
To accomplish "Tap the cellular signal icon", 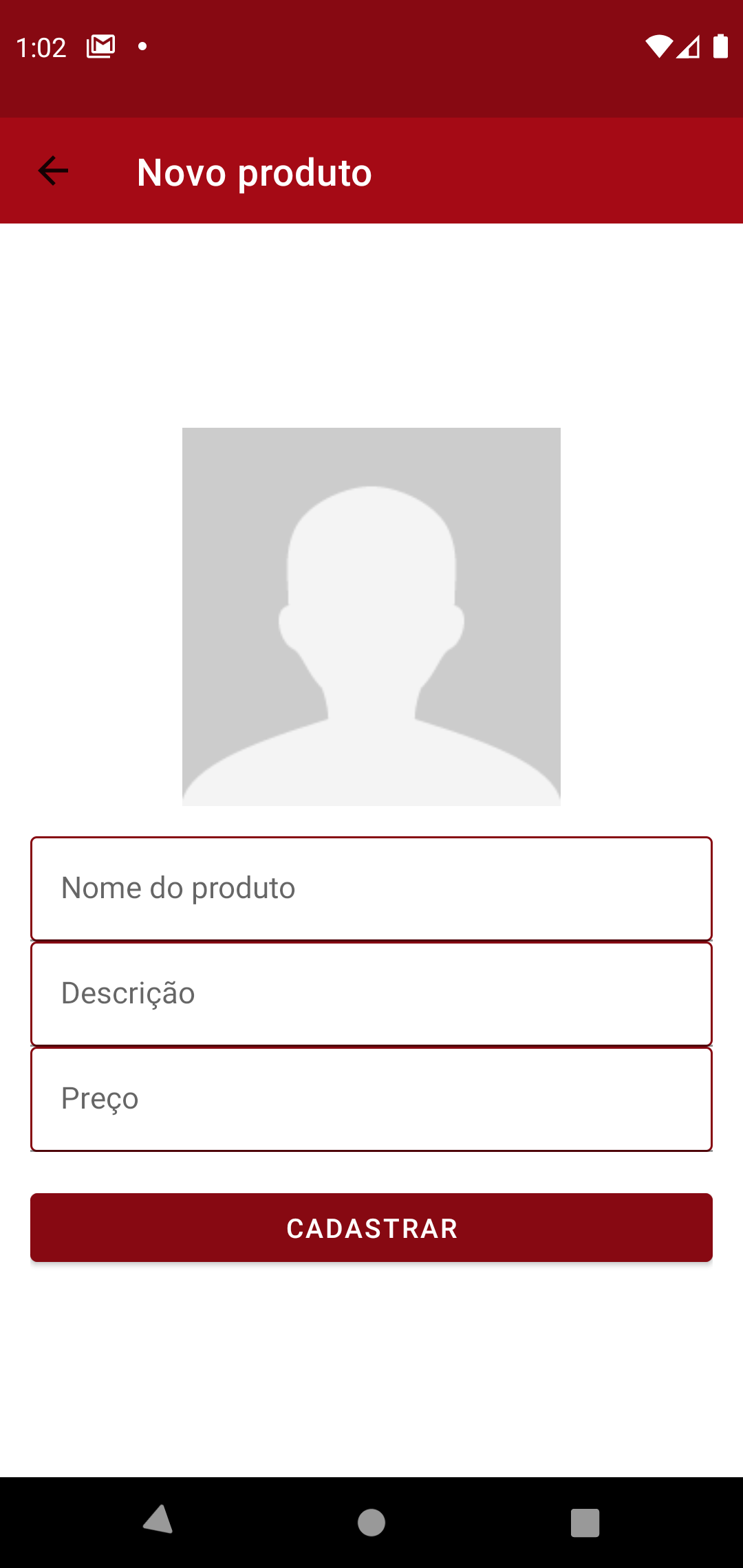I will click(690, 45).
